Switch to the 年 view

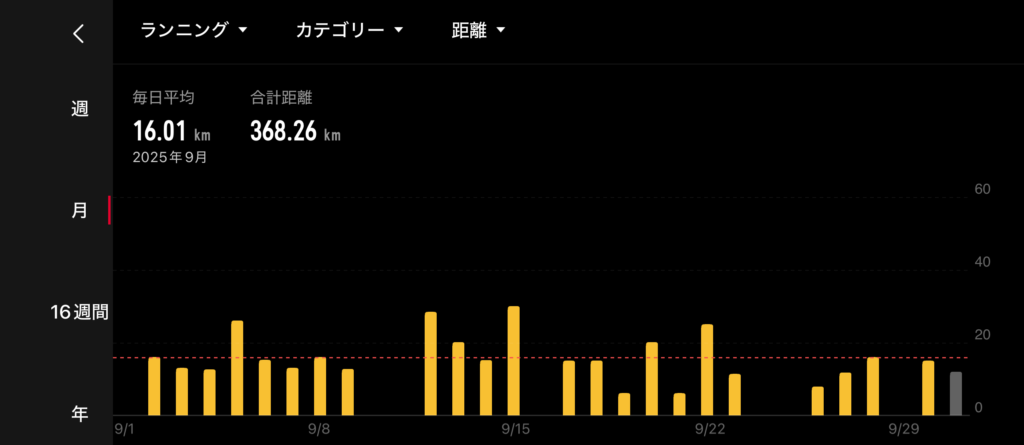(x=79, y=413)
